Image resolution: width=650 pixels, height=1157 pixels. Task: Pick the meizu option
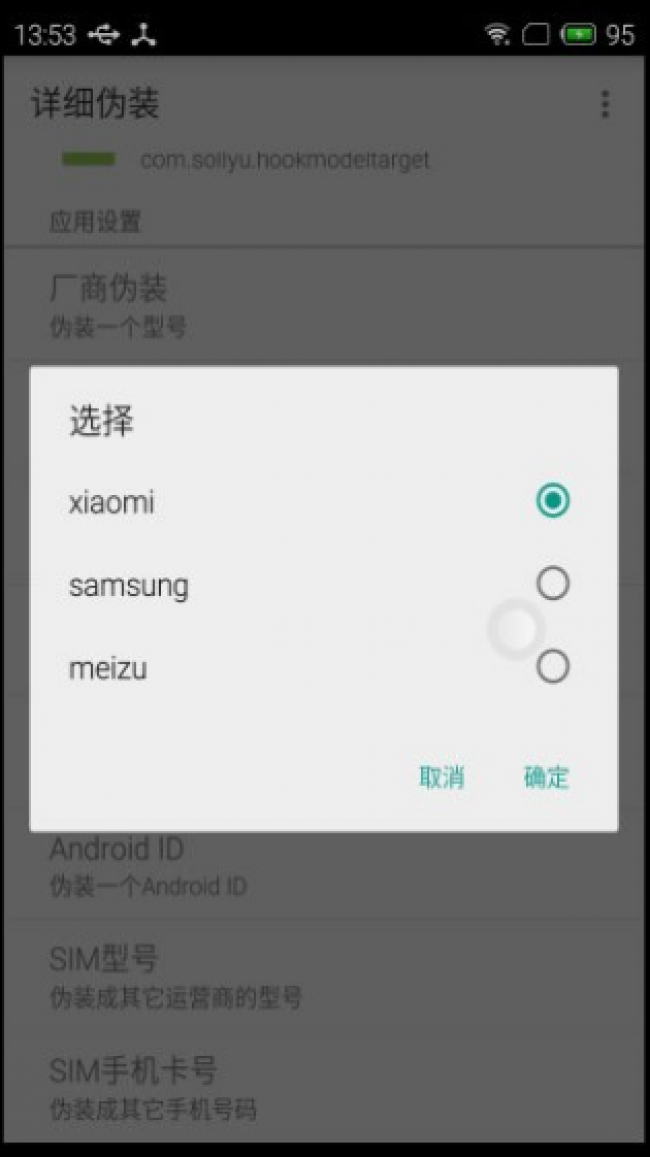coord(323,669)
